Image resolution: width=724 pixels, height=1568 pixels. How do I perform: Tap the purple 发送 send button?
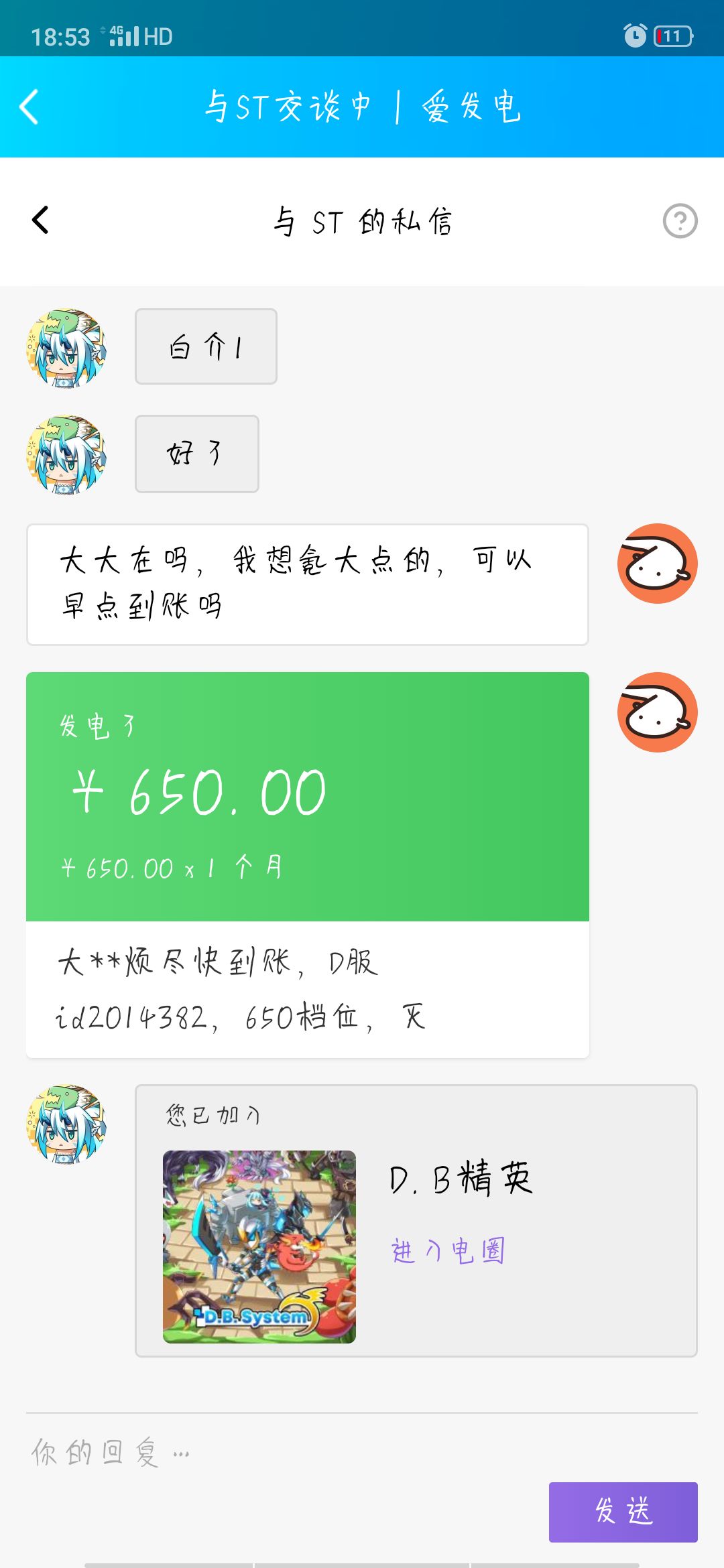click(x=623, y=1512)
